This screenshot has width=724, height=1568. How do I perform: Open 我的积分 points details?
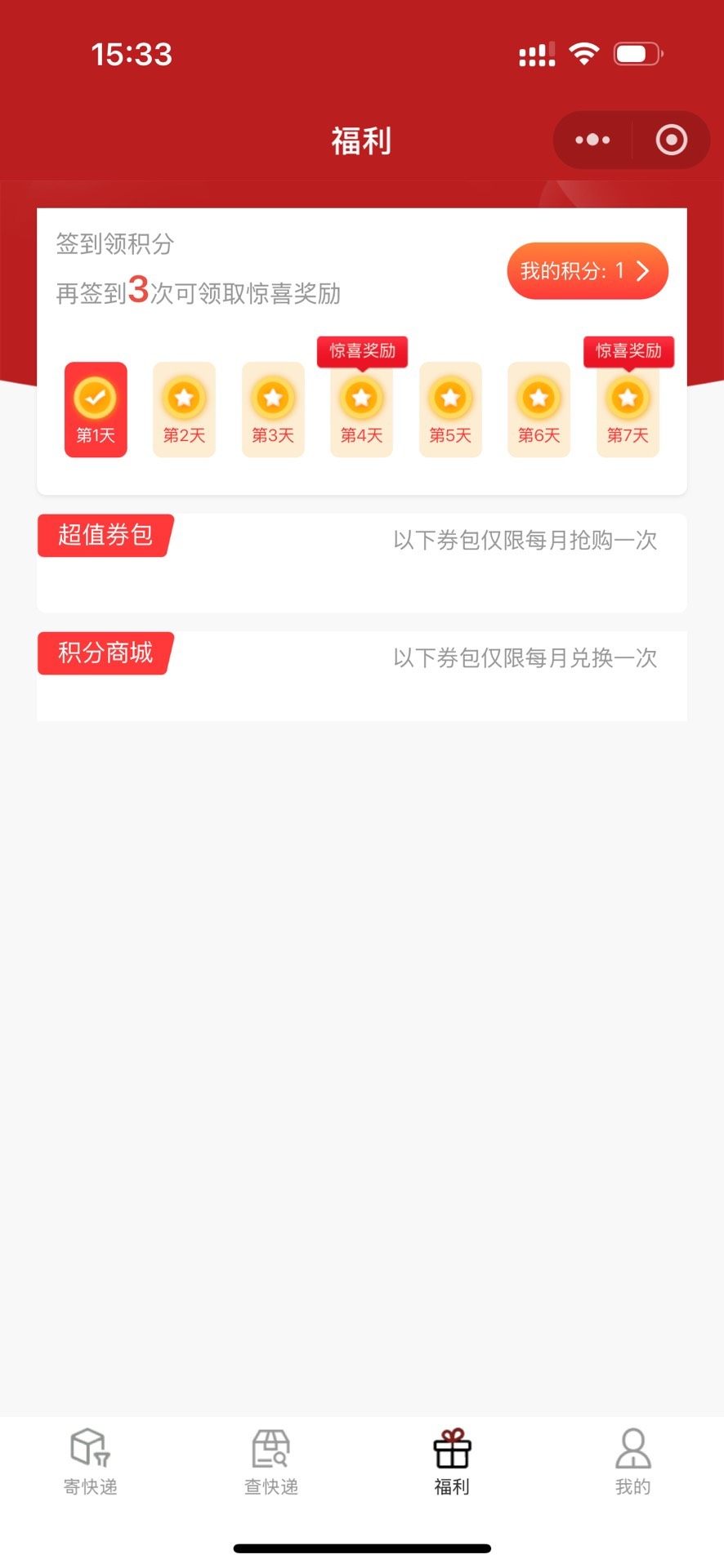(x=587, y=271)
